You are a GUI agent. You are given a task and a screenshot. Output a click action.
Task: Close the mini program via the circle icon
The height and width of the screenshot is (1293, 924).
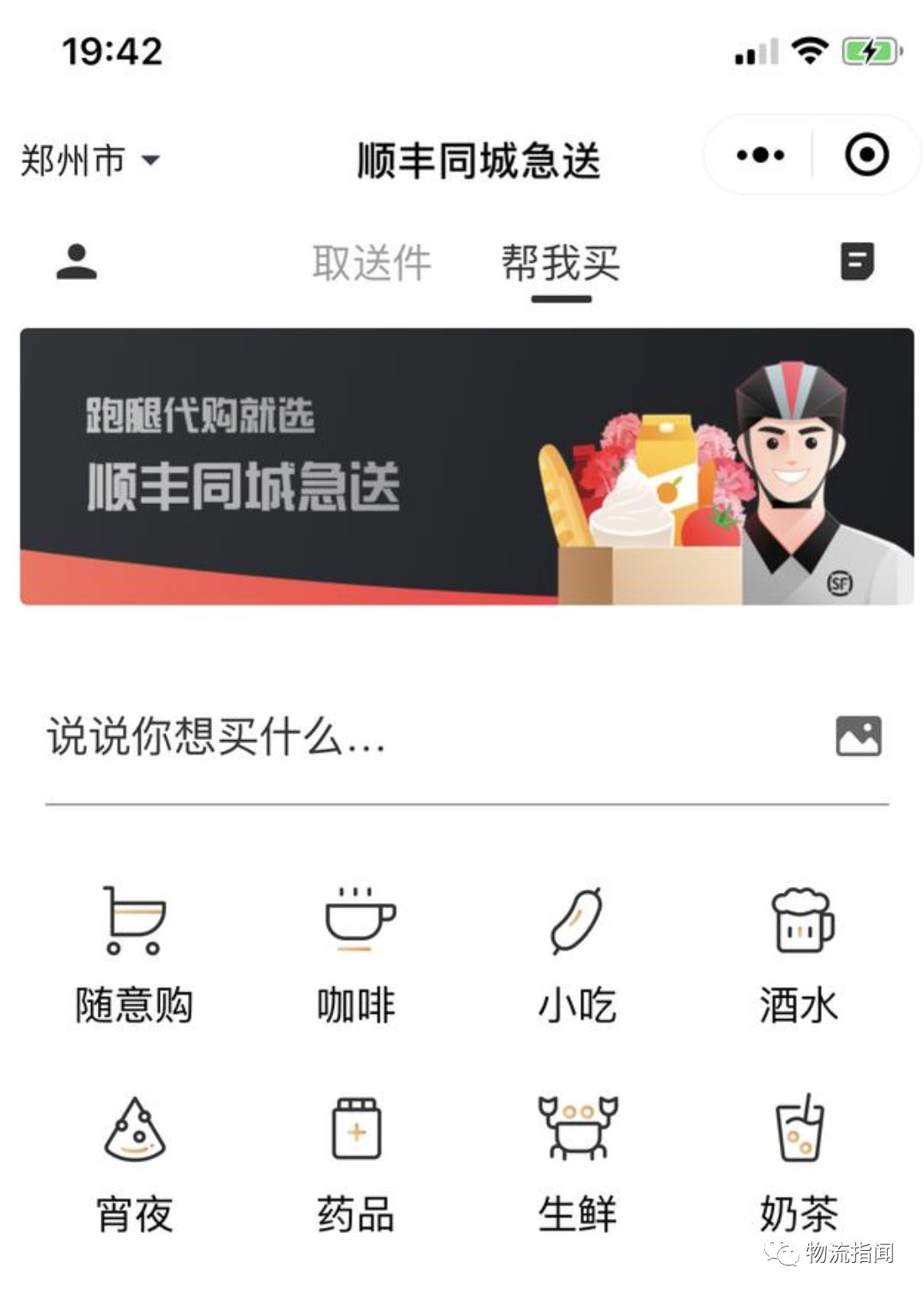(866, 155)
